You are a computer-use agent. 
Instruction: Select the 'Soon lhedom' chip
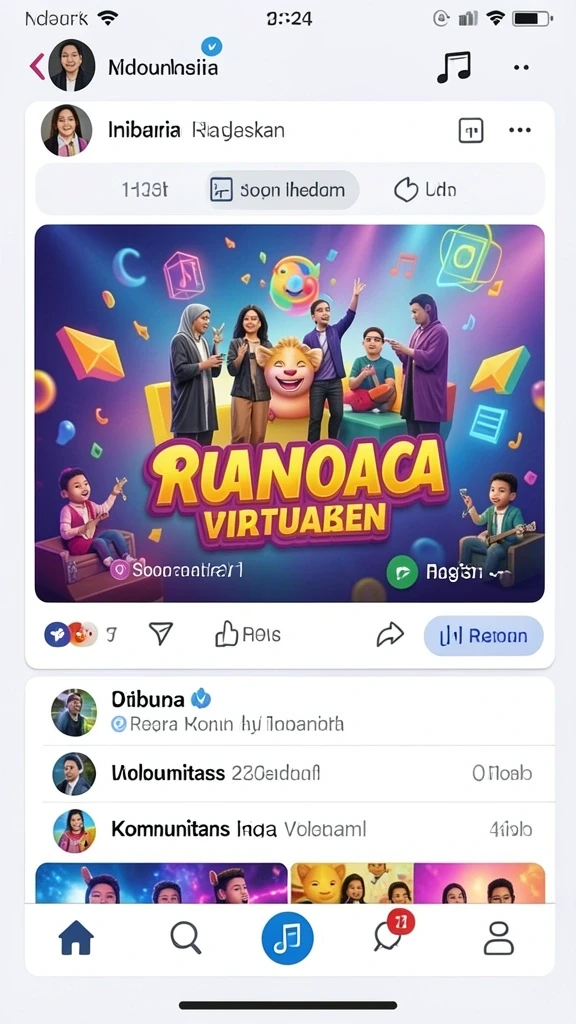[283, 190]
